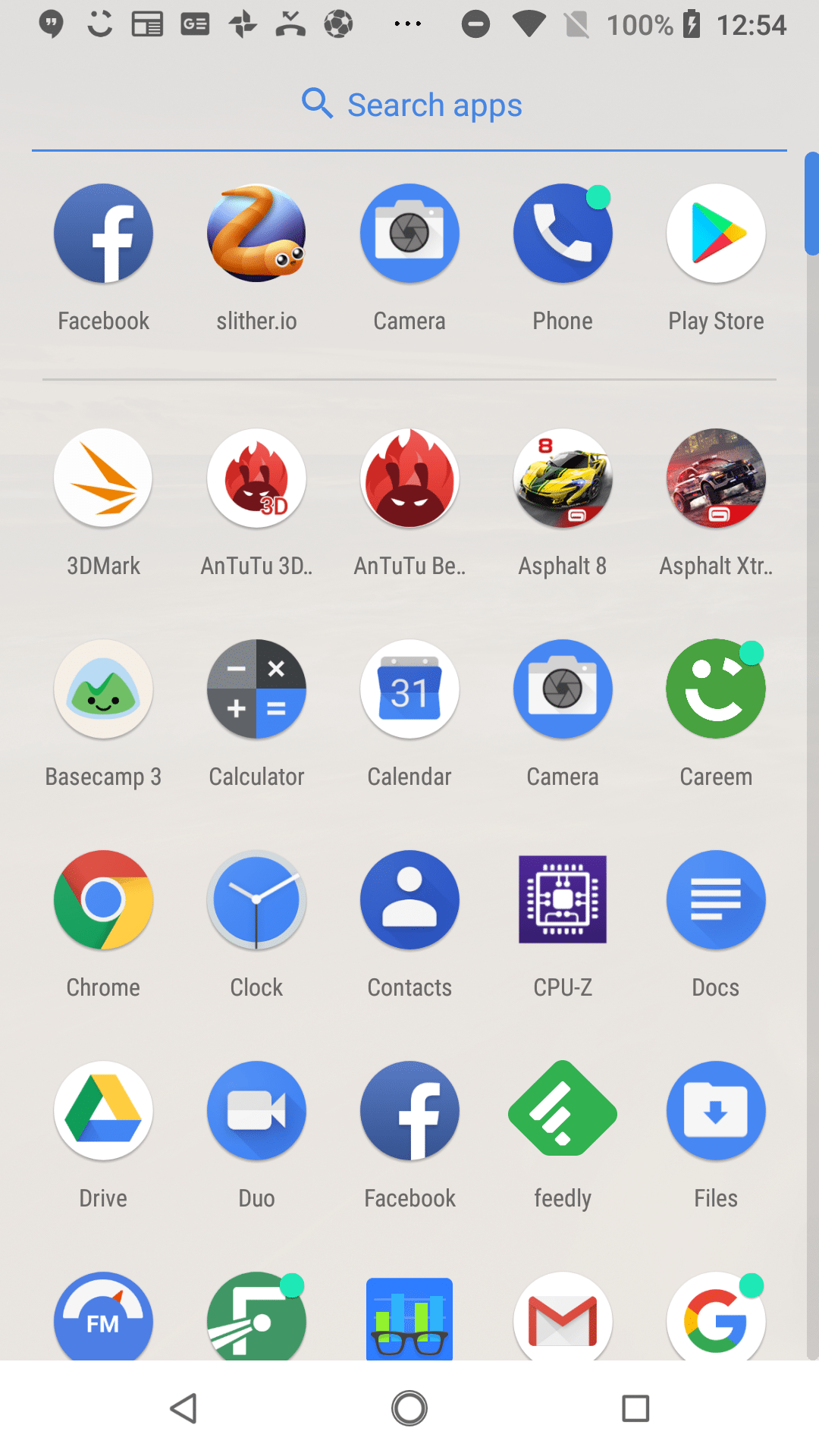This screenshot has width=819, height=1456.
Task: Open the Search apps field
Action: point(409,105)
